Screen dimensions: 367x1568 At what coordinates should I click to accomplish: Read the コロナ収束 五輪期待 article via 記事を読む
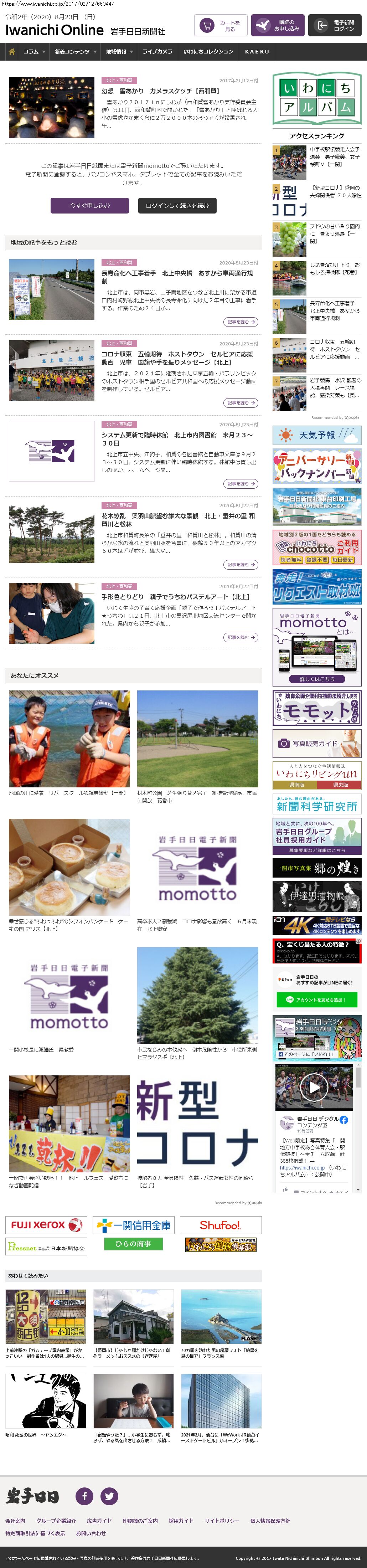tap(241, 403)
